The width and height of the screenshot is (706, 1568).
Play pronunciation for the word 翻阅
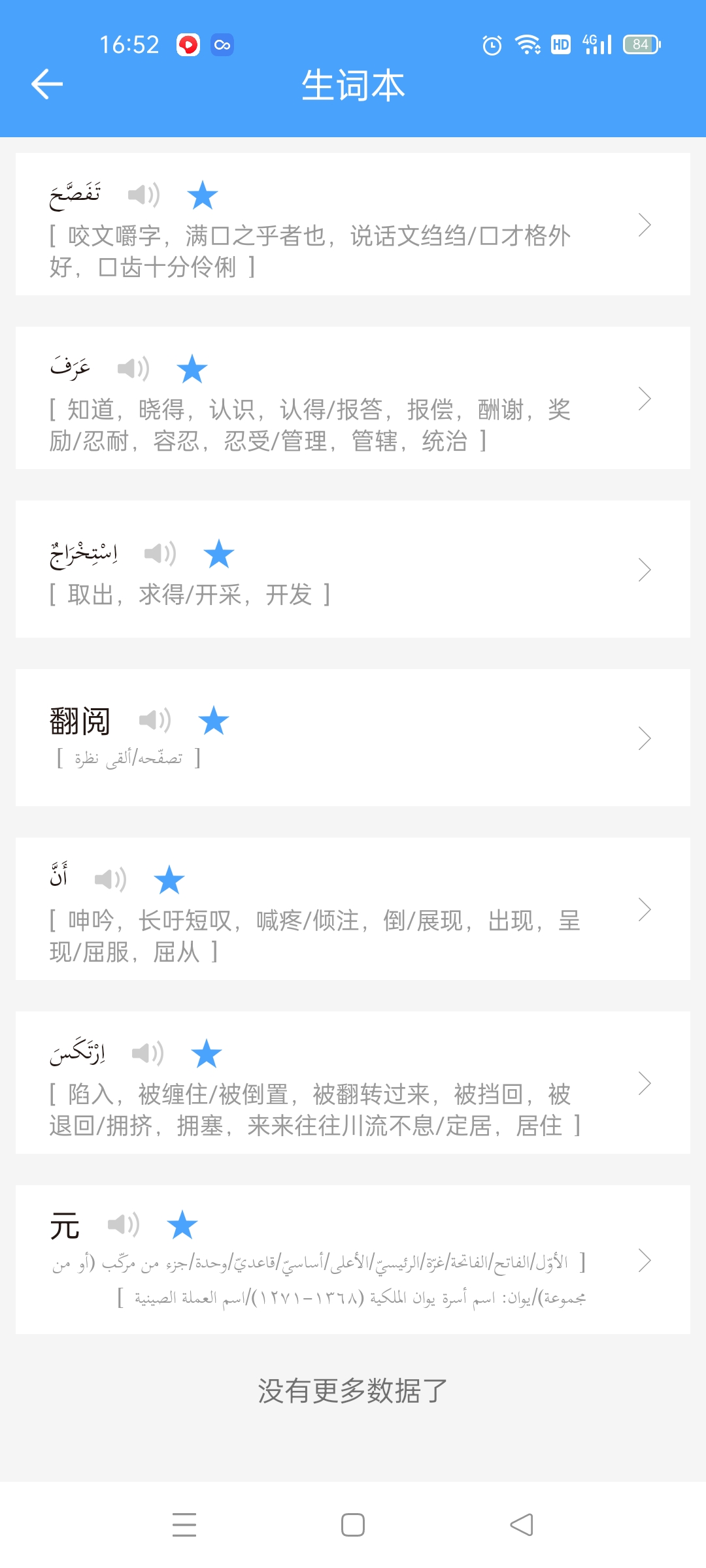[x=155, y=721]
